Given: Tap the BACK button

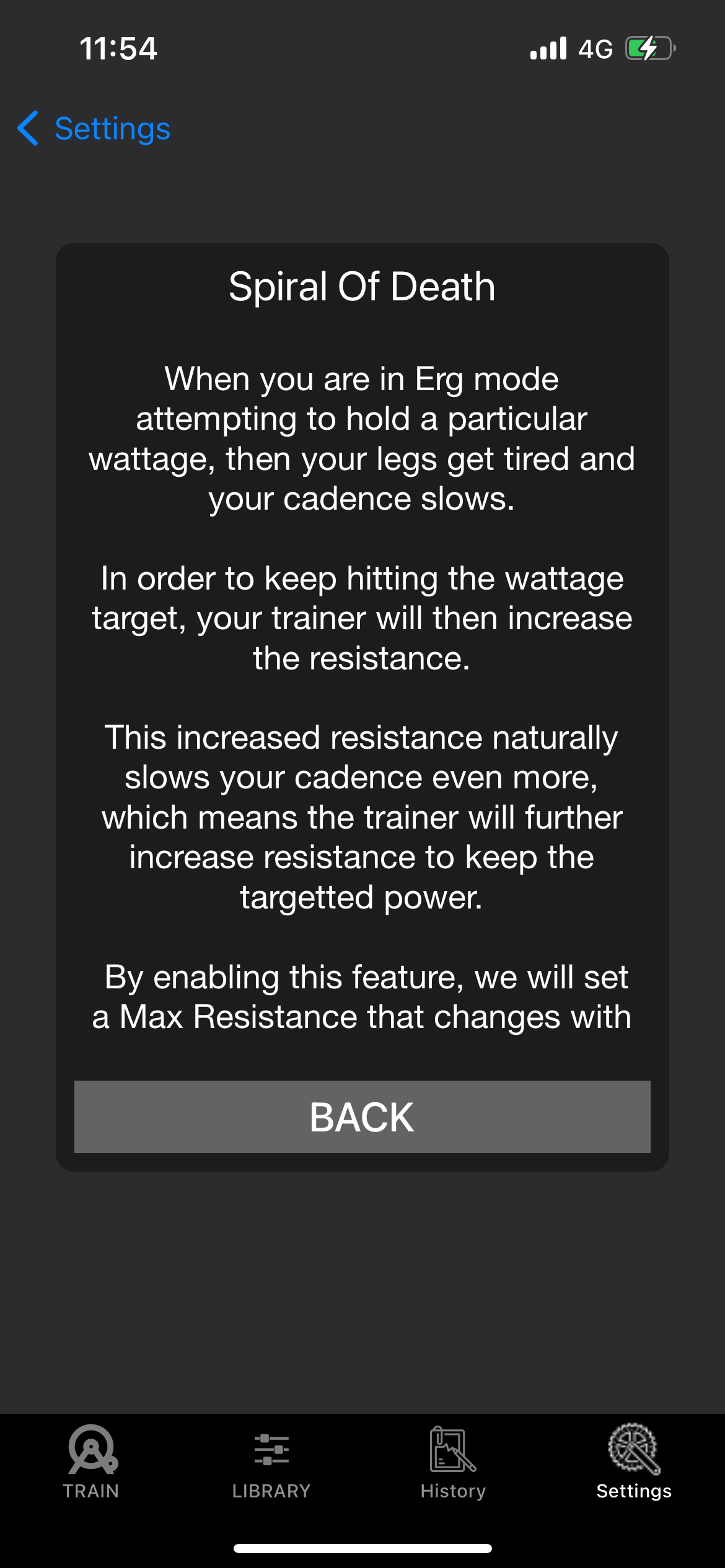Looking at the screenshot, I should [x=362, y=1117].
